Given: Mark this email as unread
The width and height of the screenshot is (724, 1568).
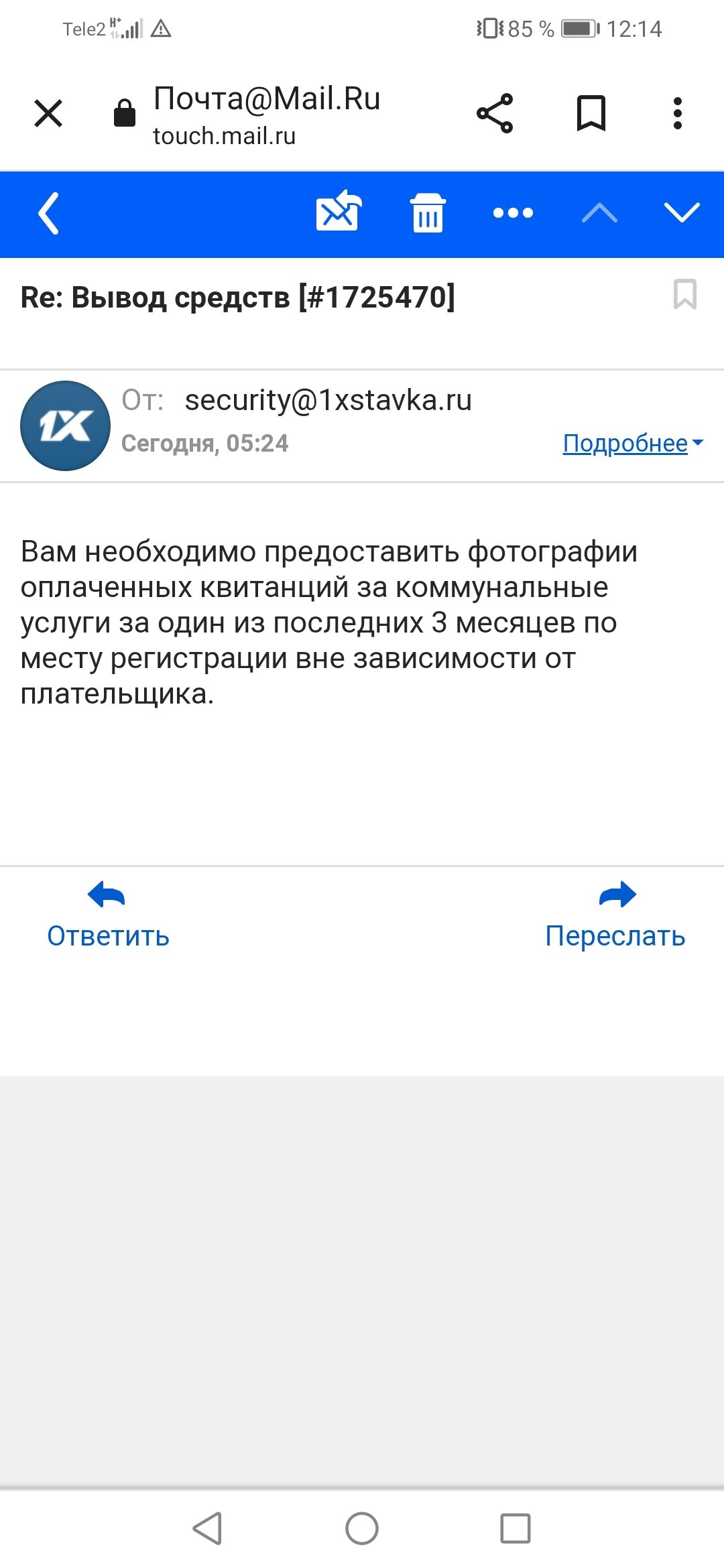Looking at the screenshot, I should click(339, 212).
